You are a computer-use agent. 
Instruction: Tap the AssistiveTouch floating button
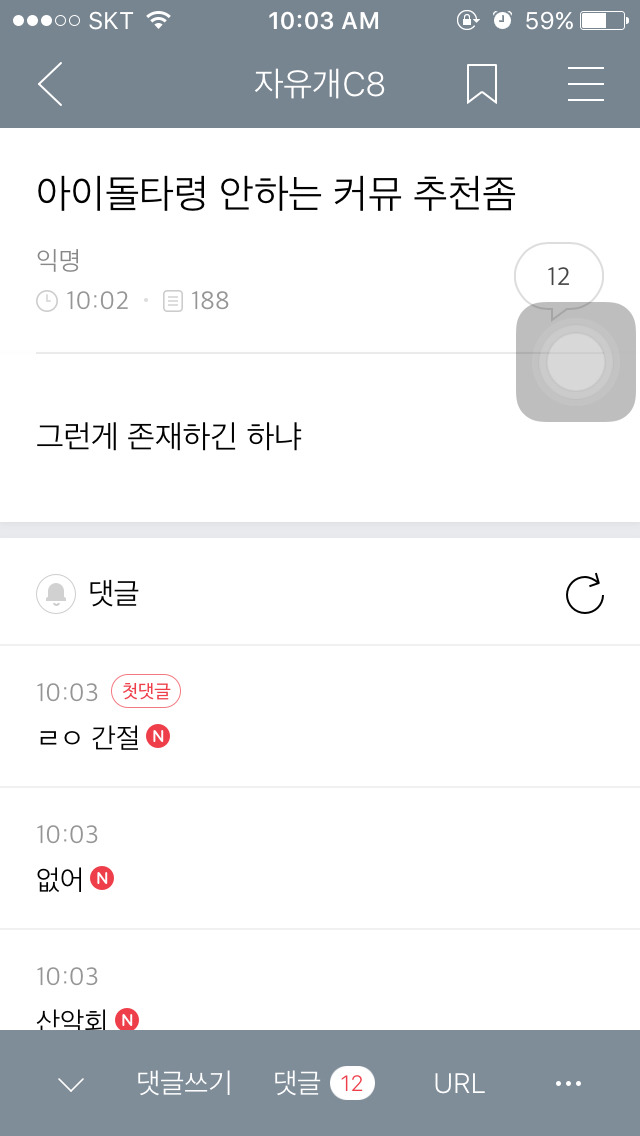[x=576, y=362]
